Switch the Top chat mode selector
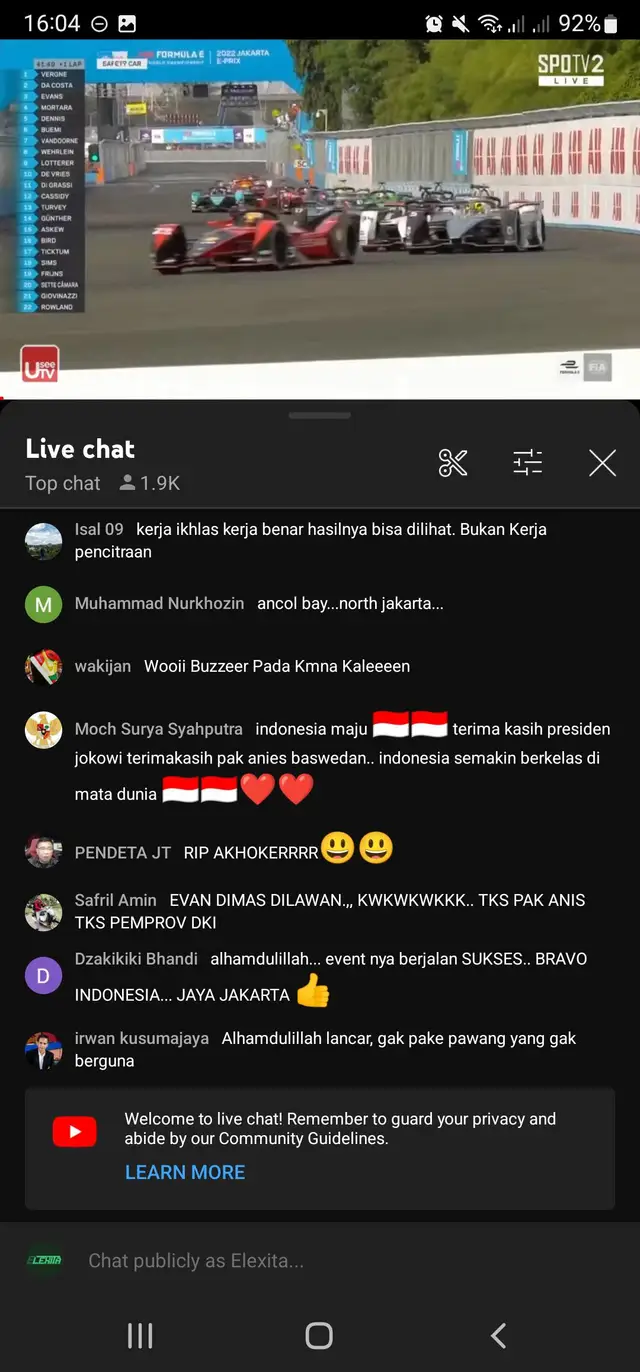The image size is (640, 1372). pos(63,483)
